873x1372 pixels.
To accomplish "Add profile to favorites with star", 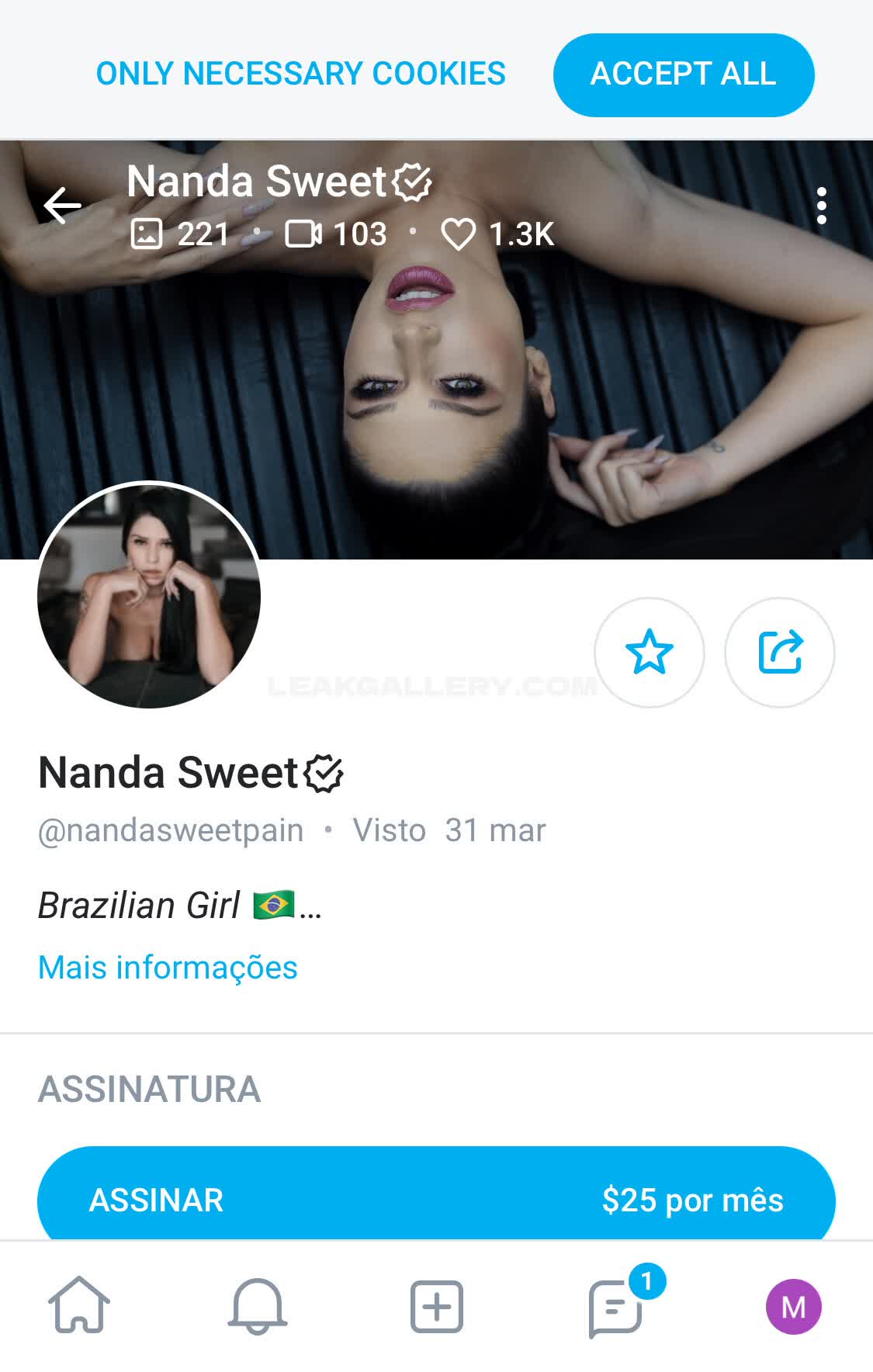I will 649,652.
